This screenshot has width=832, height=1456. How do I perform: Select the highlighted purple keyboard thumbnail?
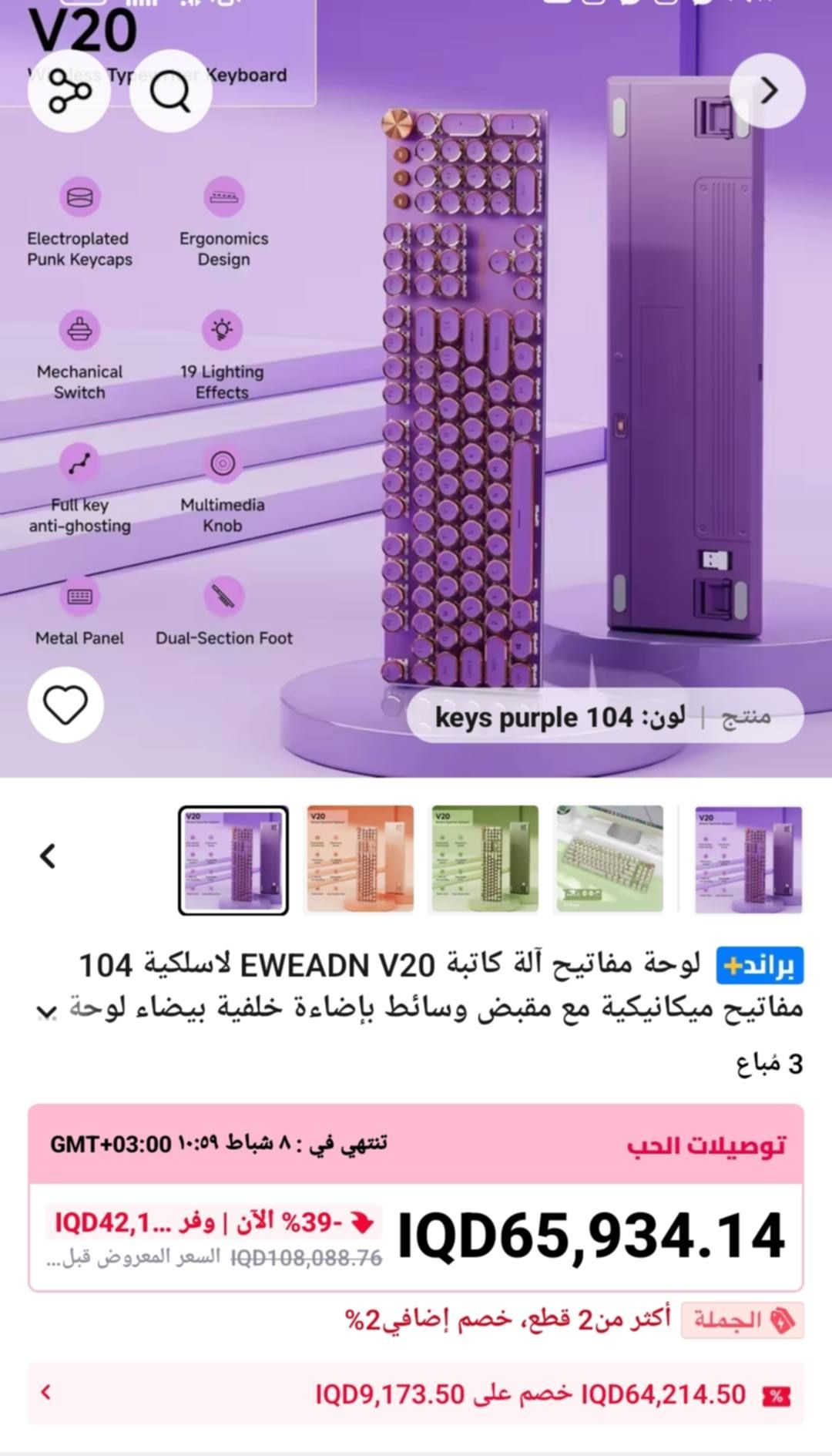point(233,859)
